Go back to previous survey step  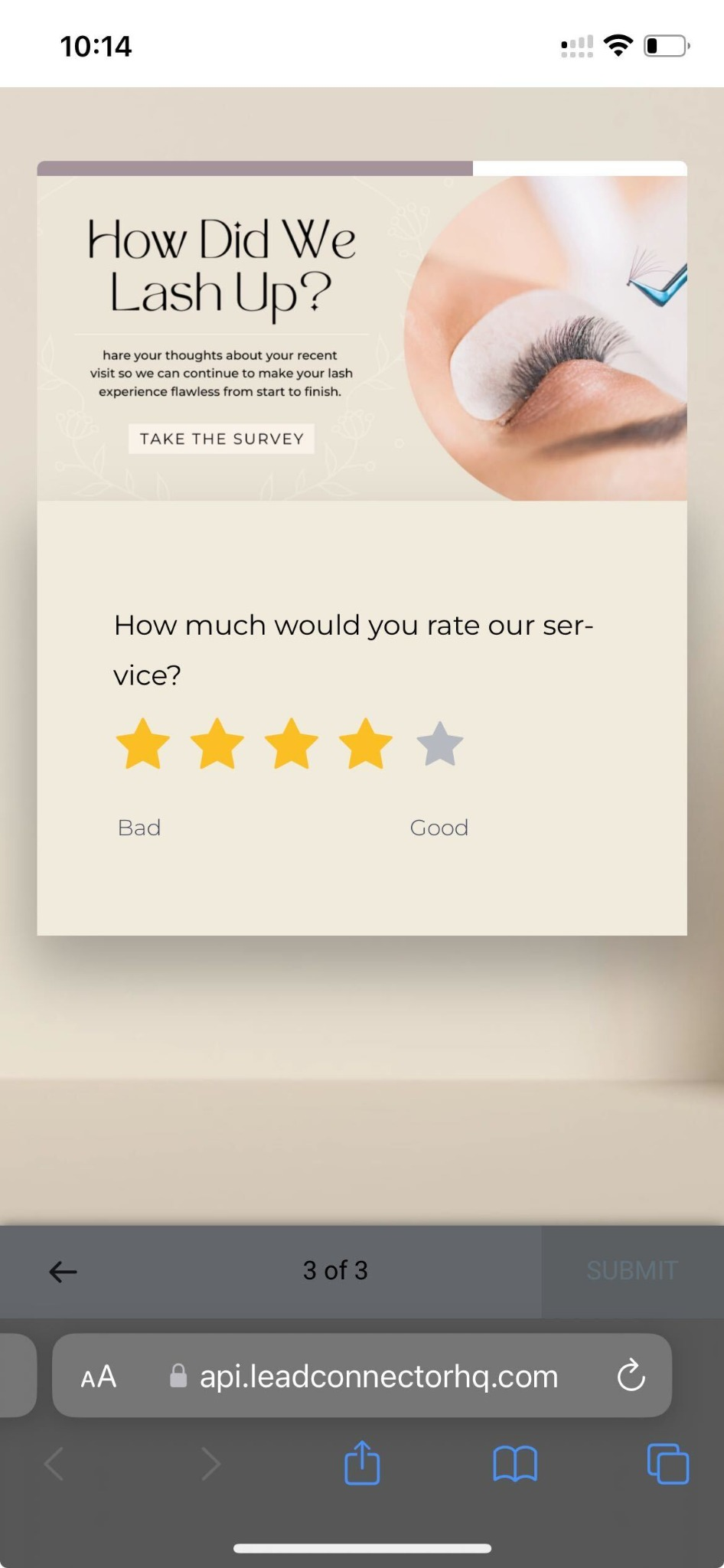(x=63, y=1272)
